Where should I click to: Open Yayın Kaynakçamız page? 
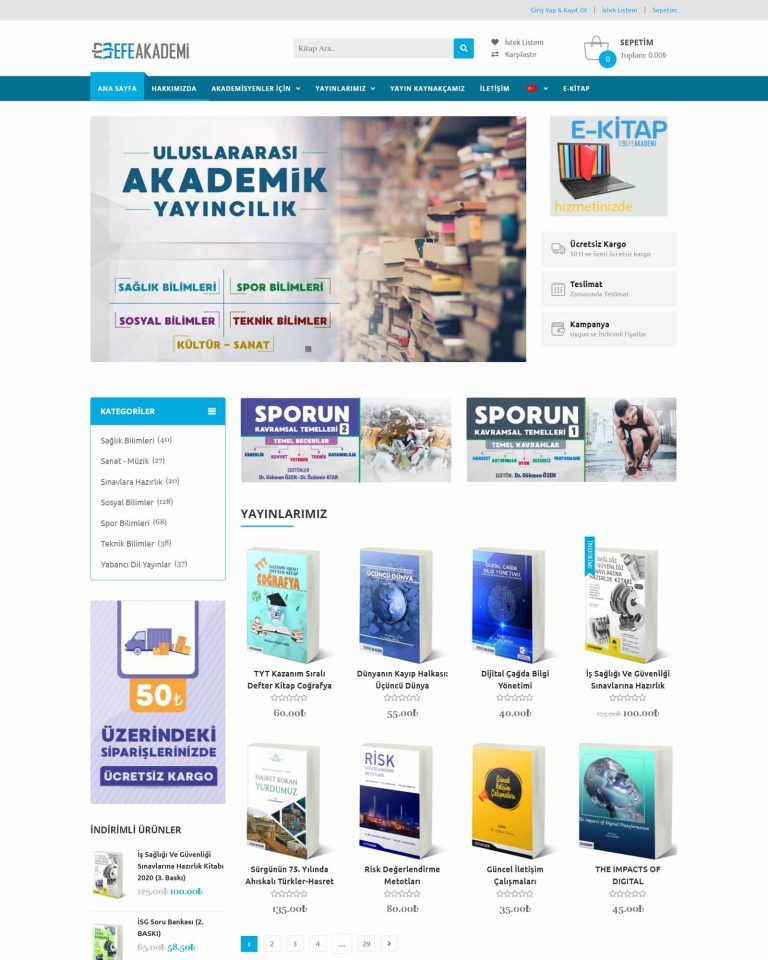[427, 88]
